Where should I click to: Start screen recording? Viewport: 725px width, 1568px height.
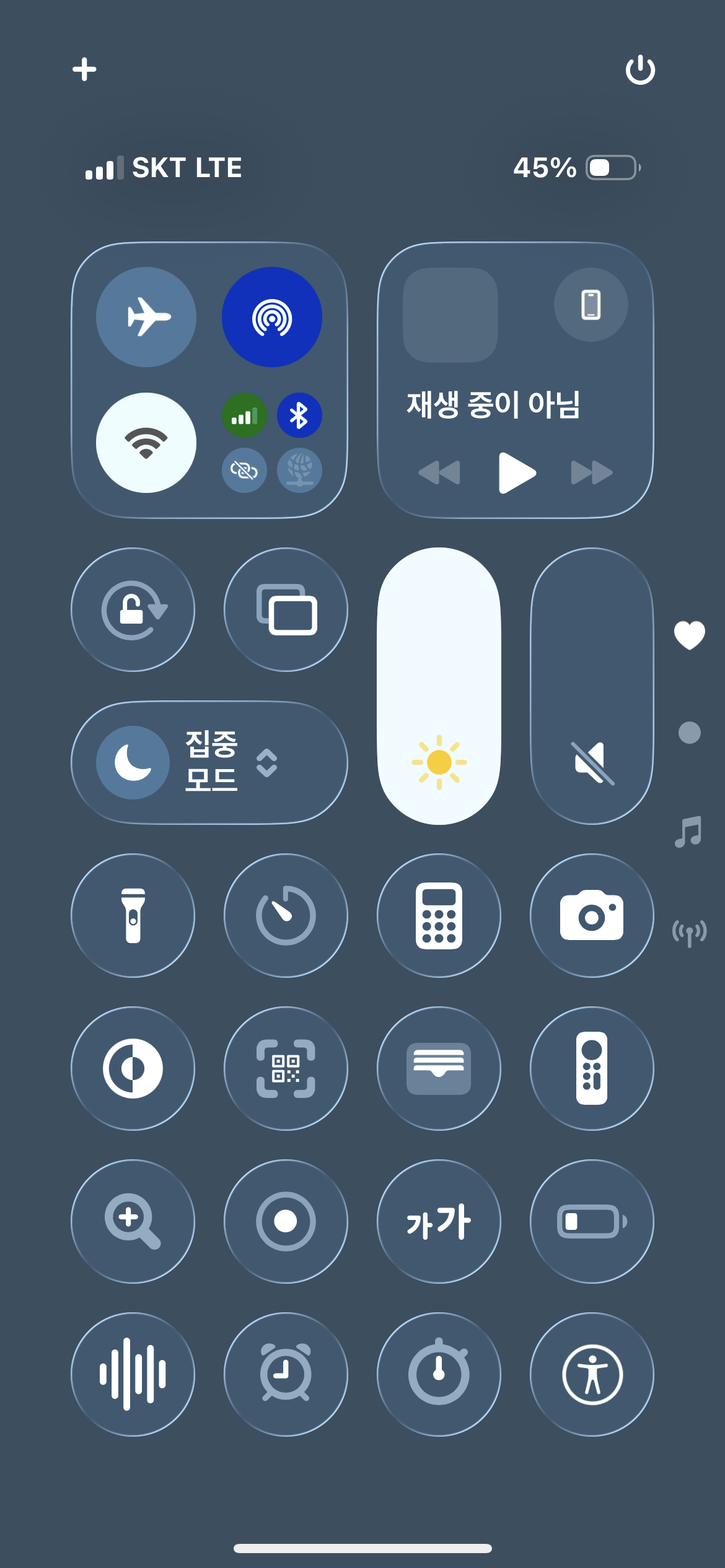(x=286, y=1221)
